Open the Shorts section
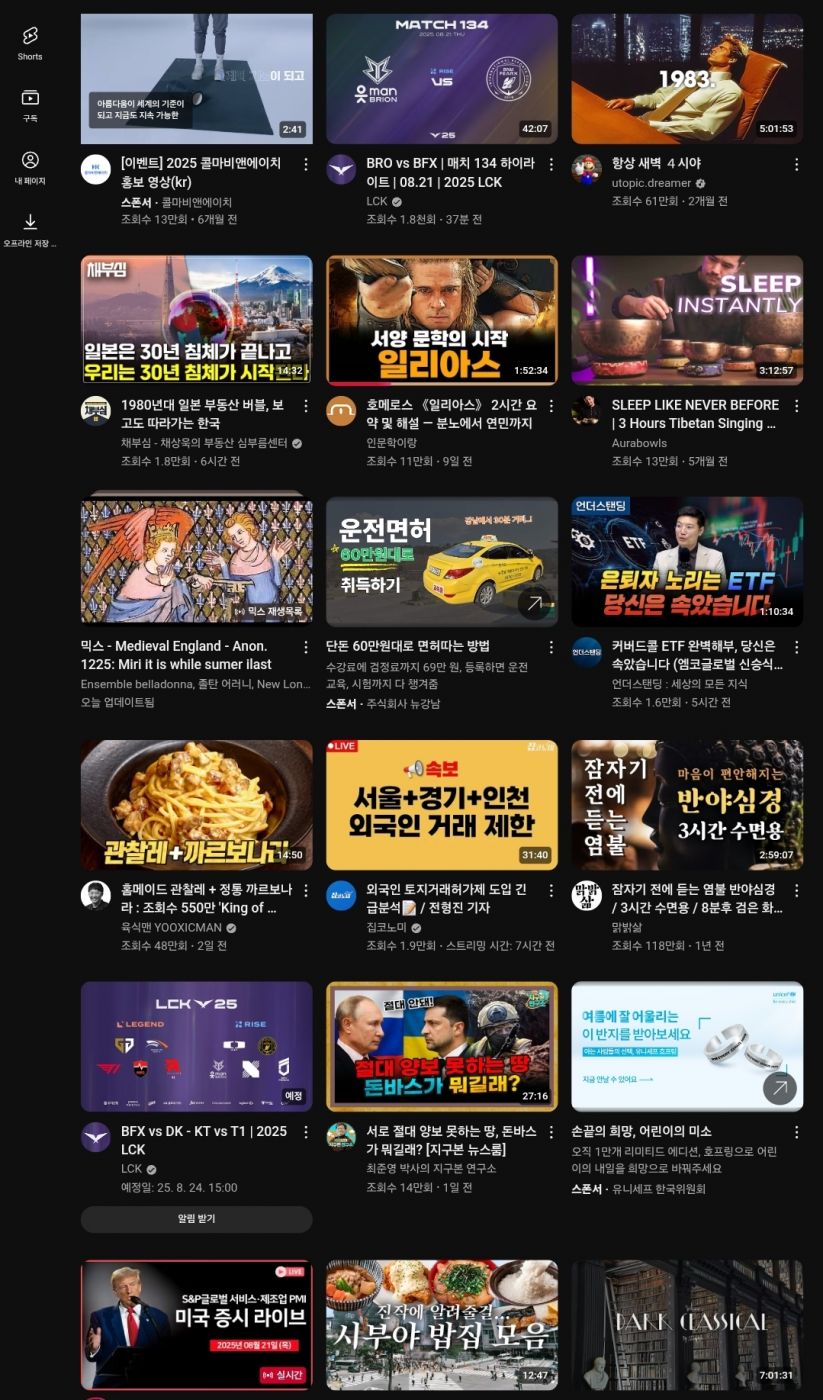 point(30,42)
